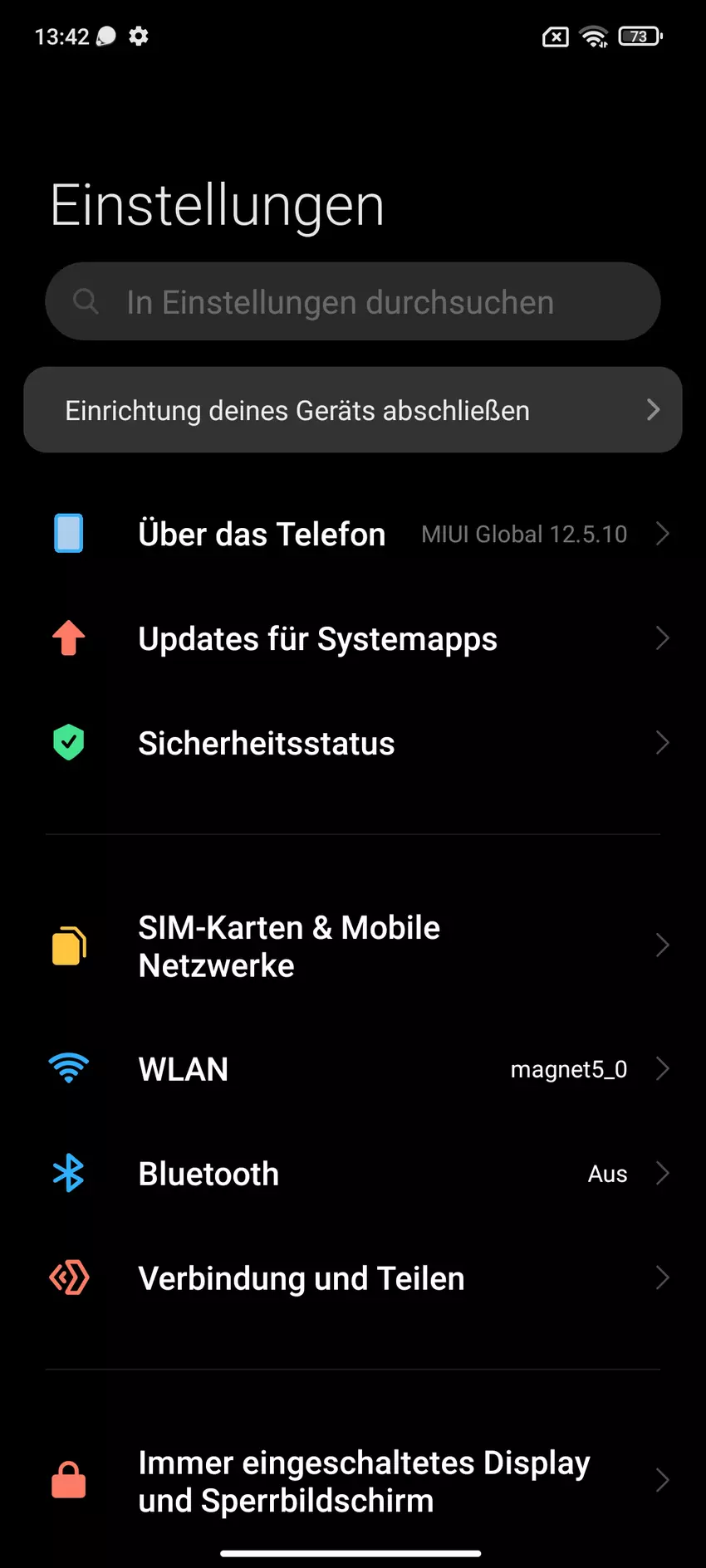The image size is (706, 1568).
Task: Open Einrichtung deines Geräts abschließen banner
Action: 352,410
